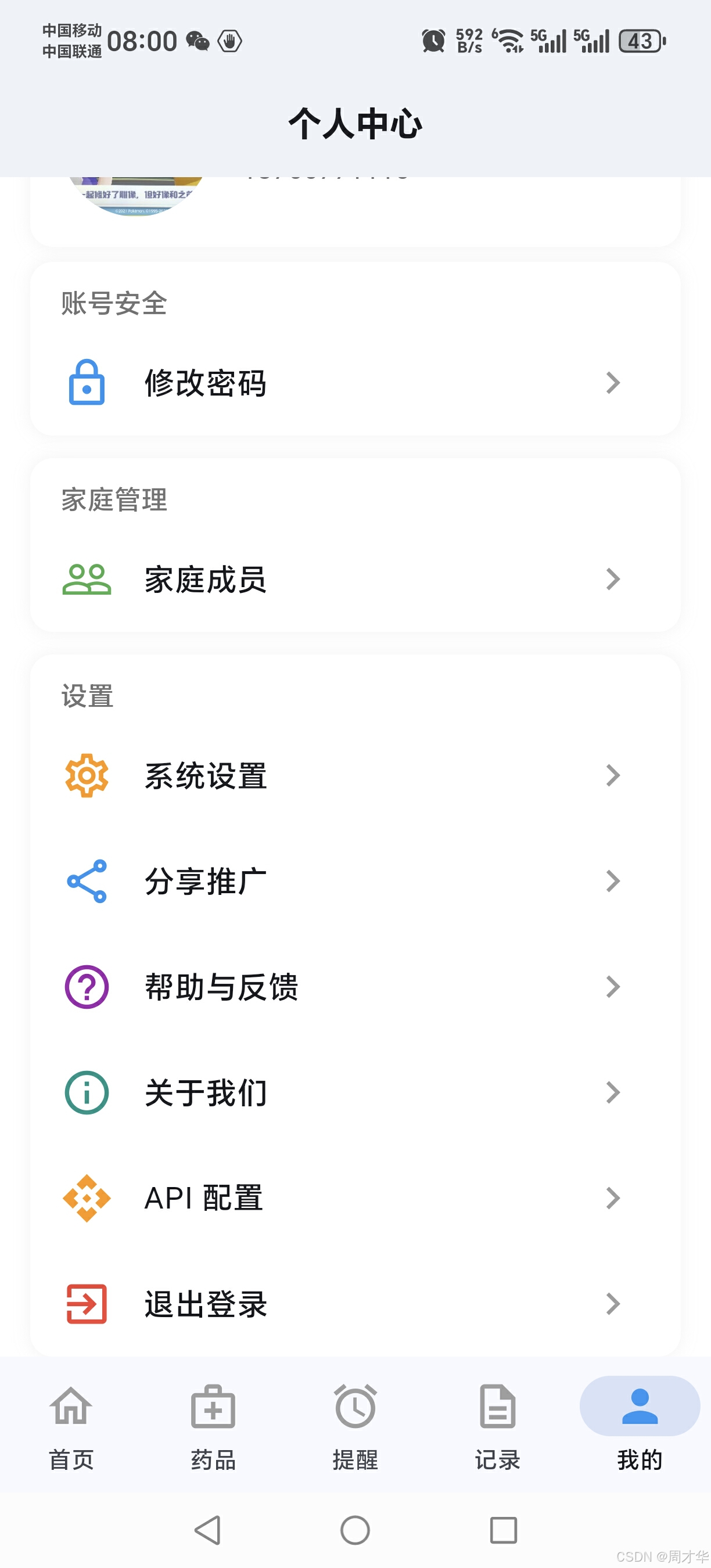Select the 我的 profile tab icon
The image size is (711, 1568).
(x=638, y=1407)
